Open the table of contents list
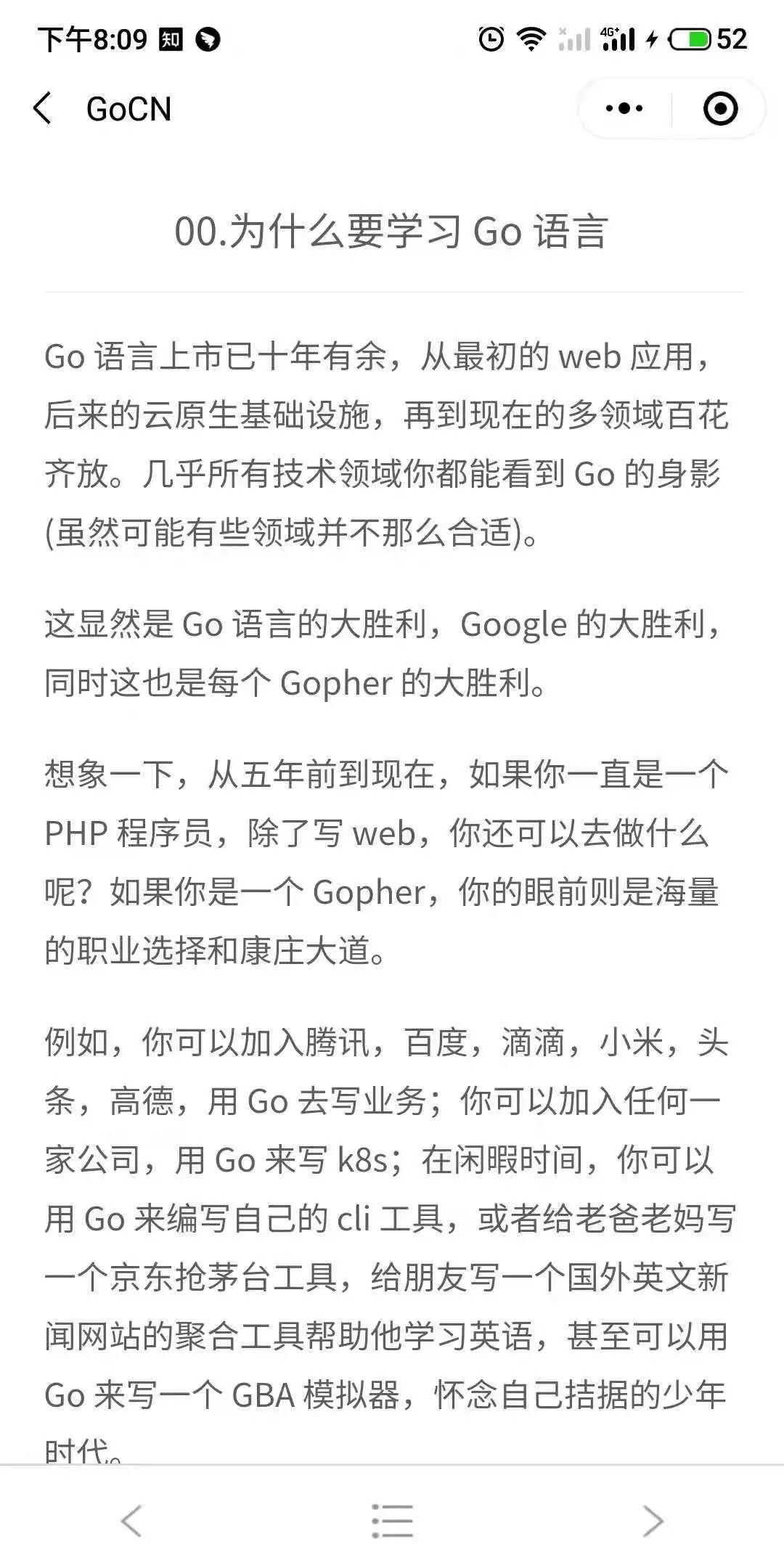 (392, 1521)
